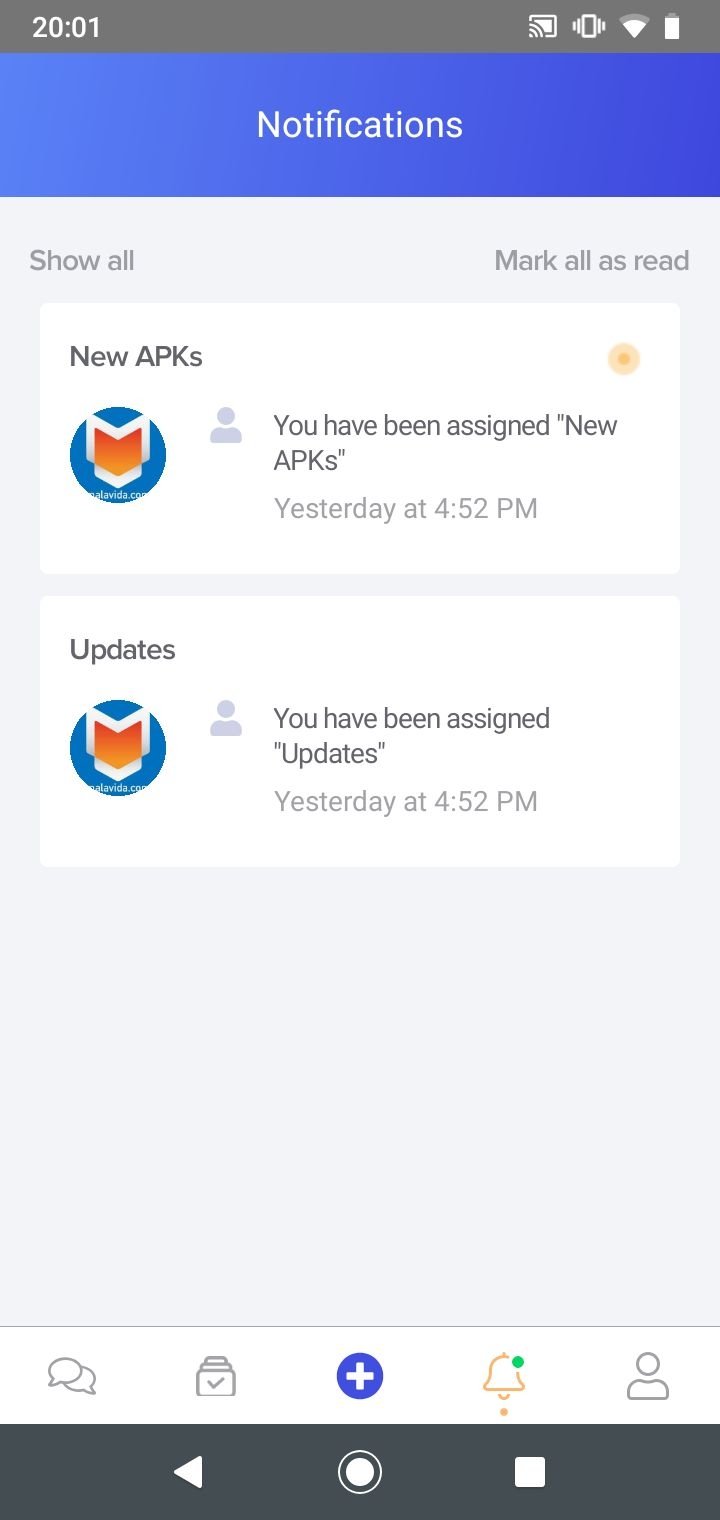Go back using system back button
The height and width of the screenshot is (1520, 720).
tap(189, 1472)
